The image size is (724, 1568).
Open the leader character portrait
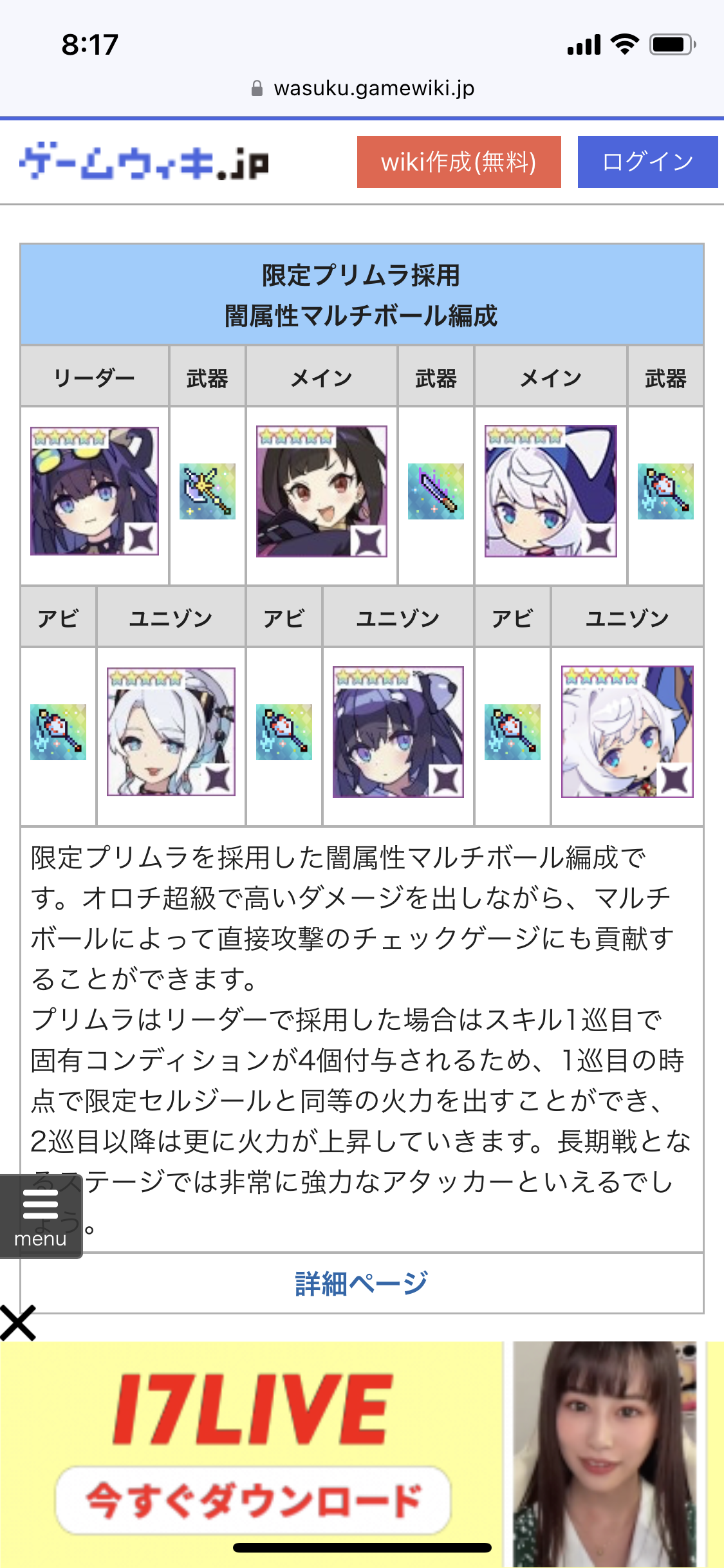tap(95, 491)
